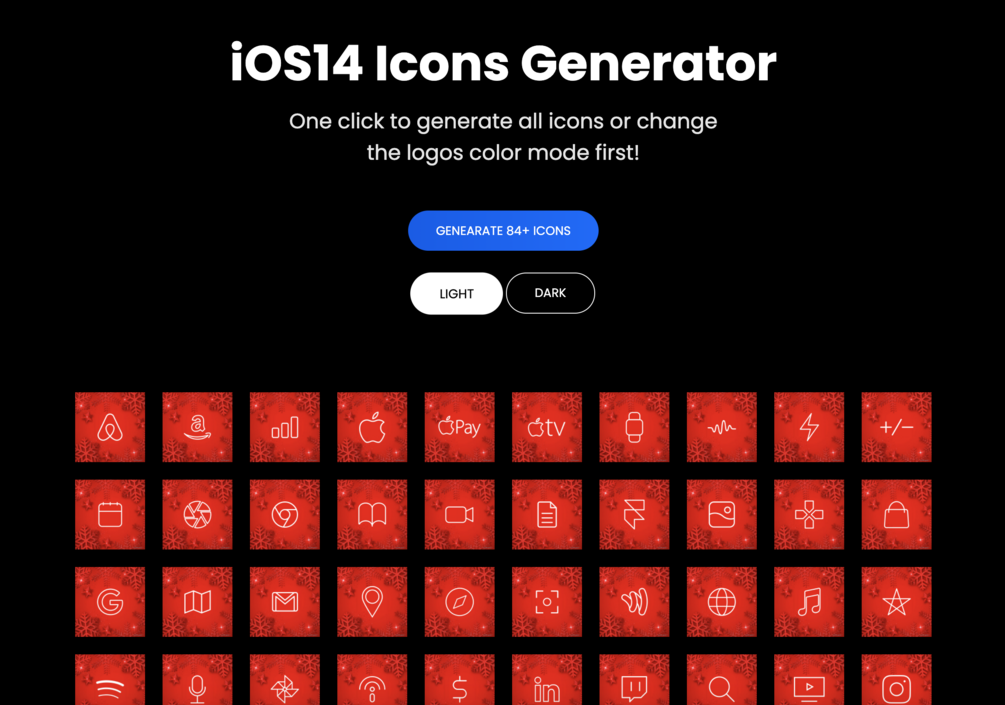Choose the Safari compass icon tile
Screen dimensions: 1005x705
[459, 602]
